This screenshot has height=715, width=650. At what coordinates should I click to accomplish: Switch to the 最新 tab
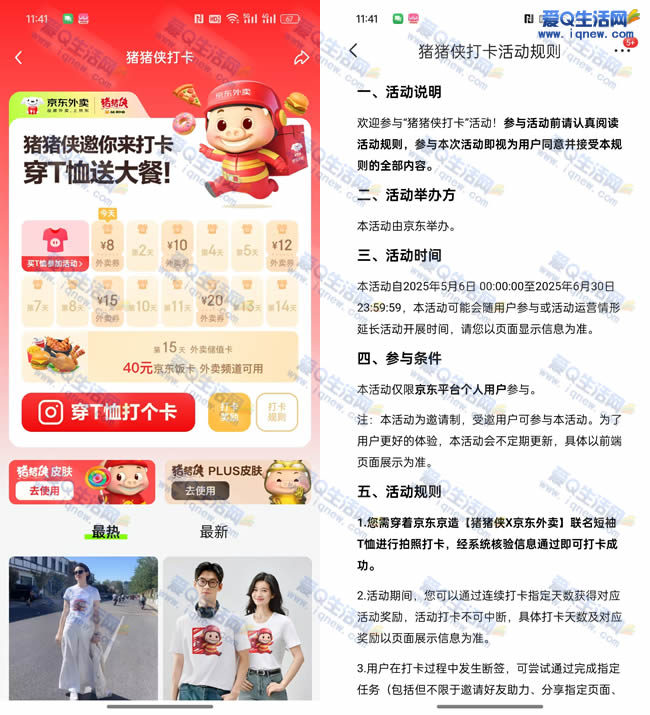point(214,531)
